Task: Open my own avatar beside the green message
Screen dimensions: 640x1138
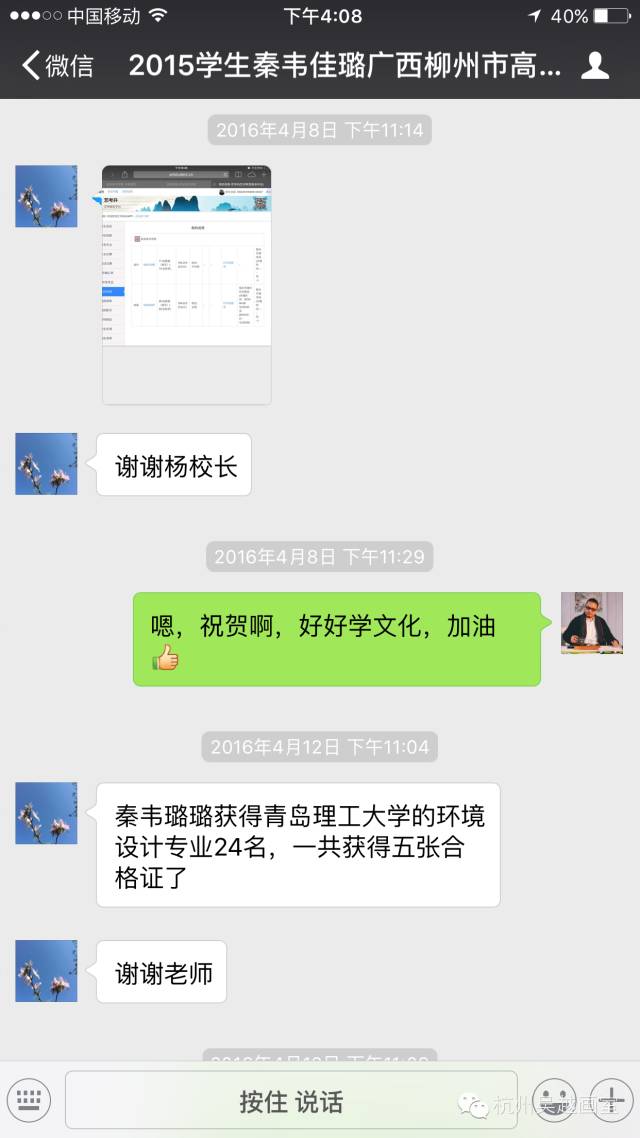Action: [592, 623]
